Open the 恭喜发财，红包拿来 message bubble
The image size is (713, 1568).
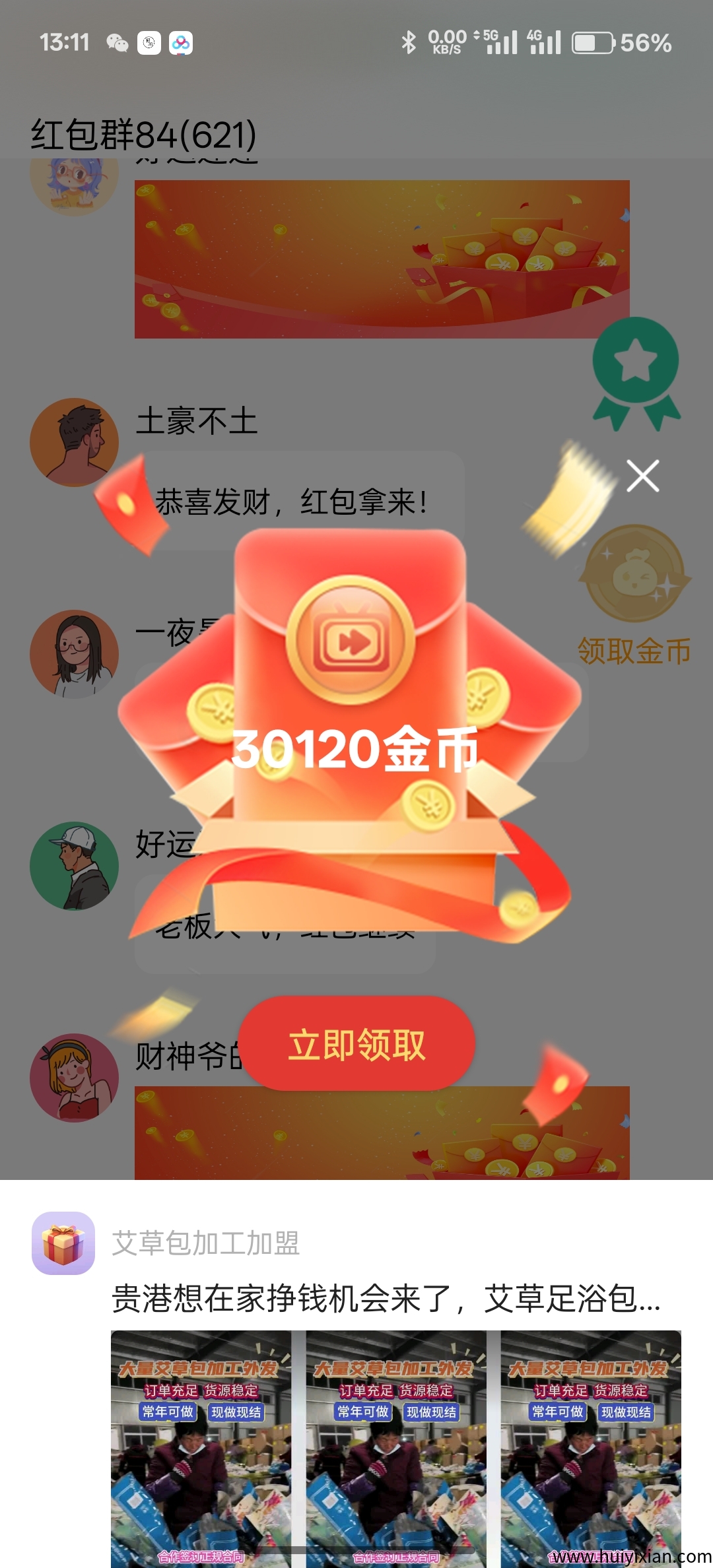click(290, 502)
